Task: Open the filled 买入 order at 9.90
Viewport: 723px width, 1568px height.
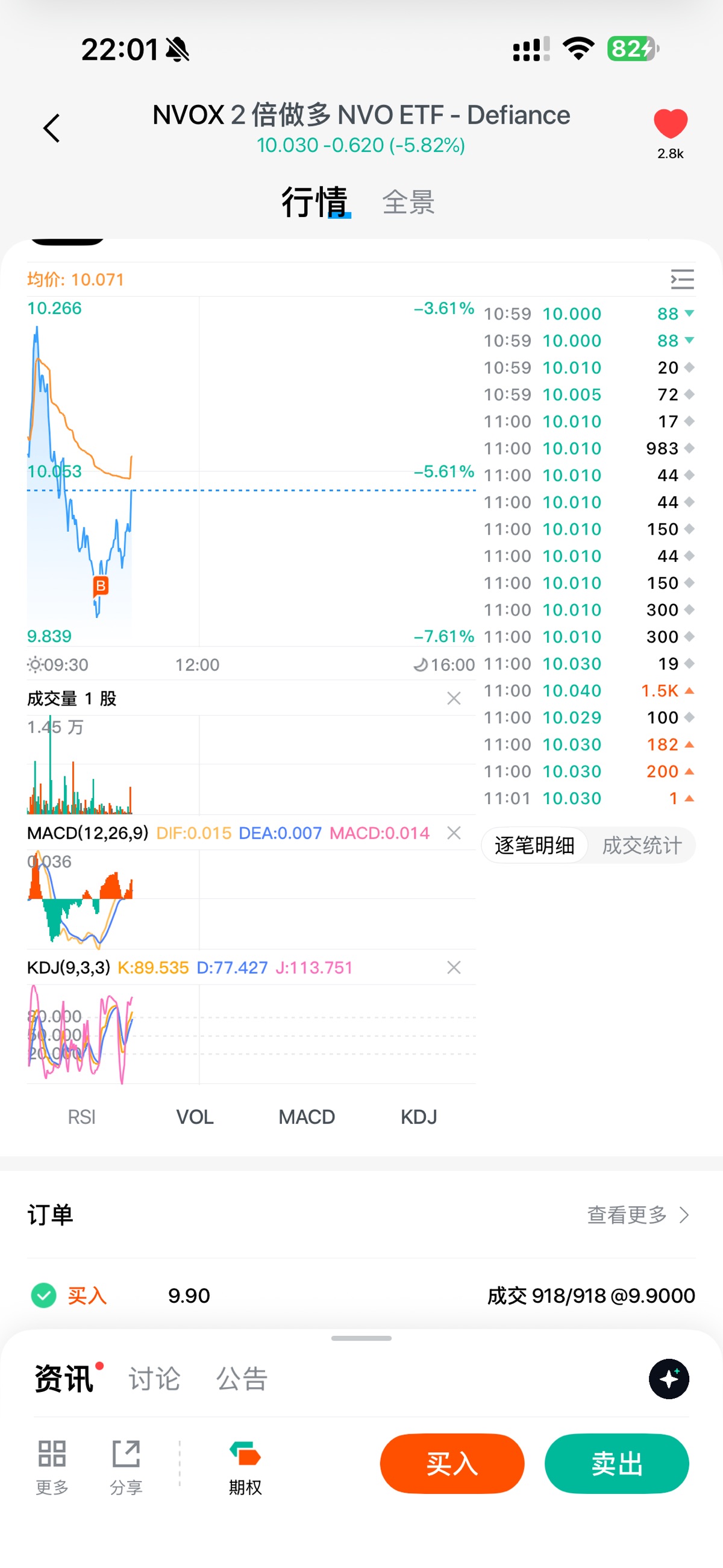Action: pos(361,1296)
